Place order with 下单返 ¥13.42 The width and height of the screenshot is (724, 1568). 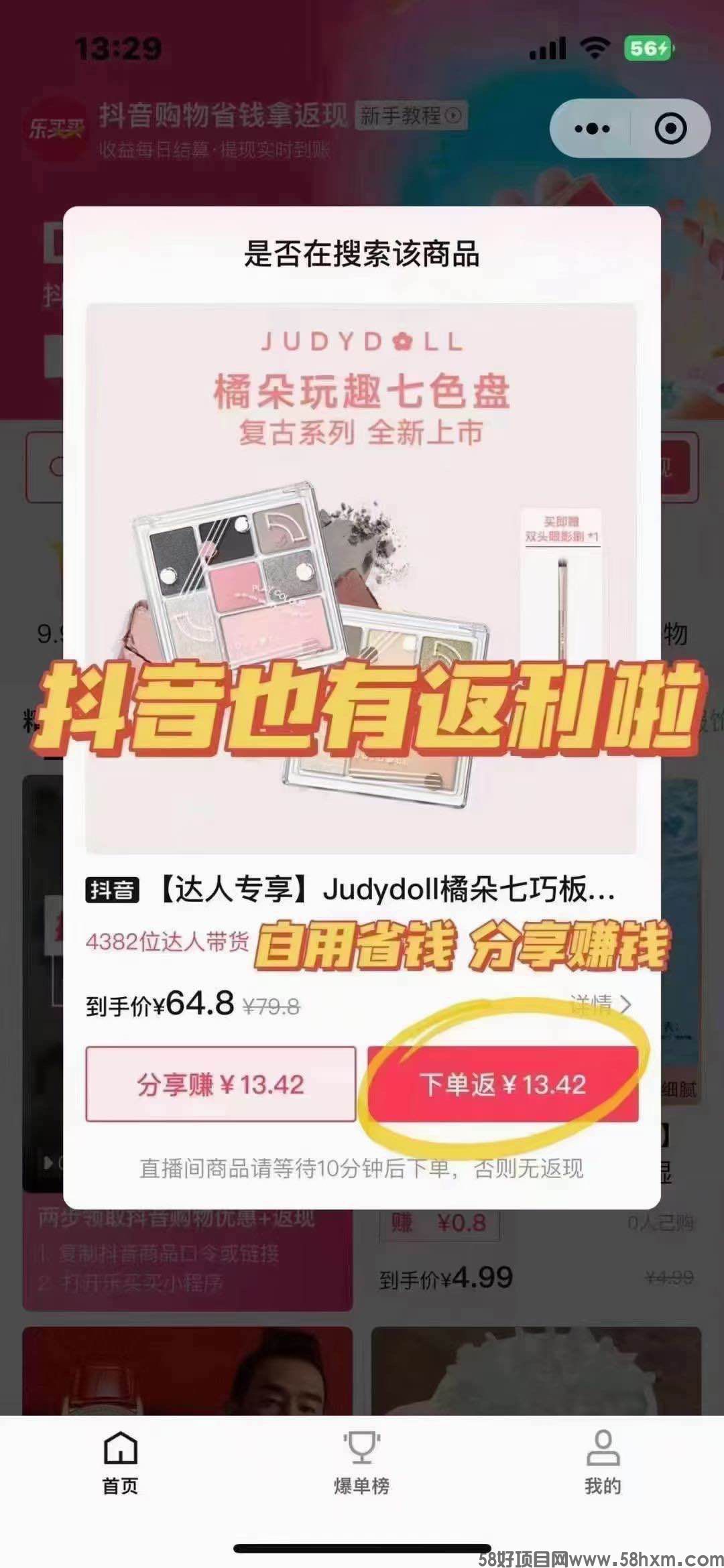pyautogui.click(x=503, y=1084)
